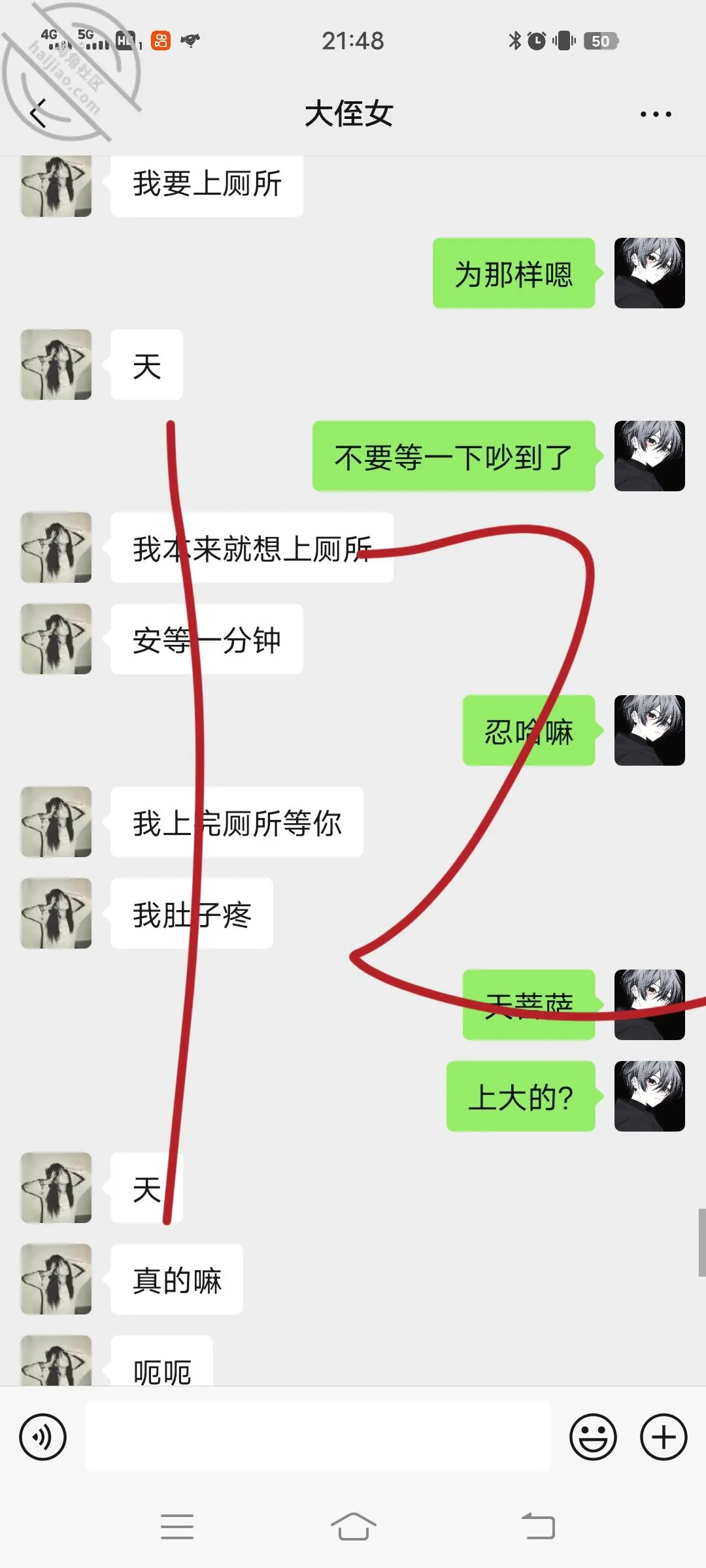Open the emoji picker

(594, 1437)
